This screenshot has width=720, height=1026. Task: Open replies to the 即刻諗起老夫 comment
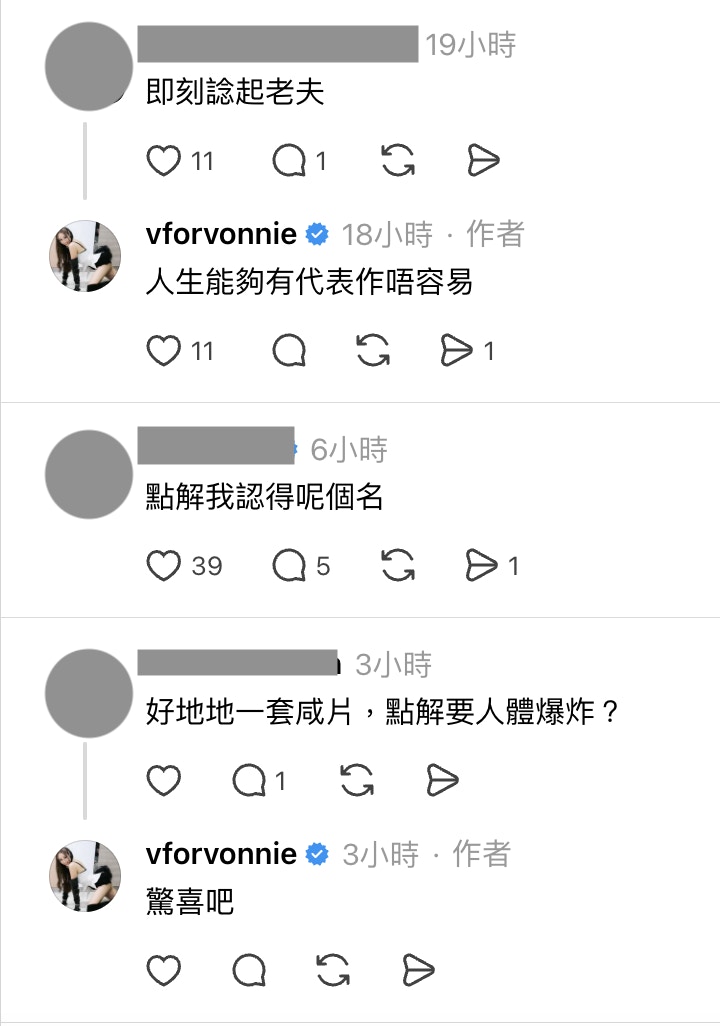(x=289, y=161)
